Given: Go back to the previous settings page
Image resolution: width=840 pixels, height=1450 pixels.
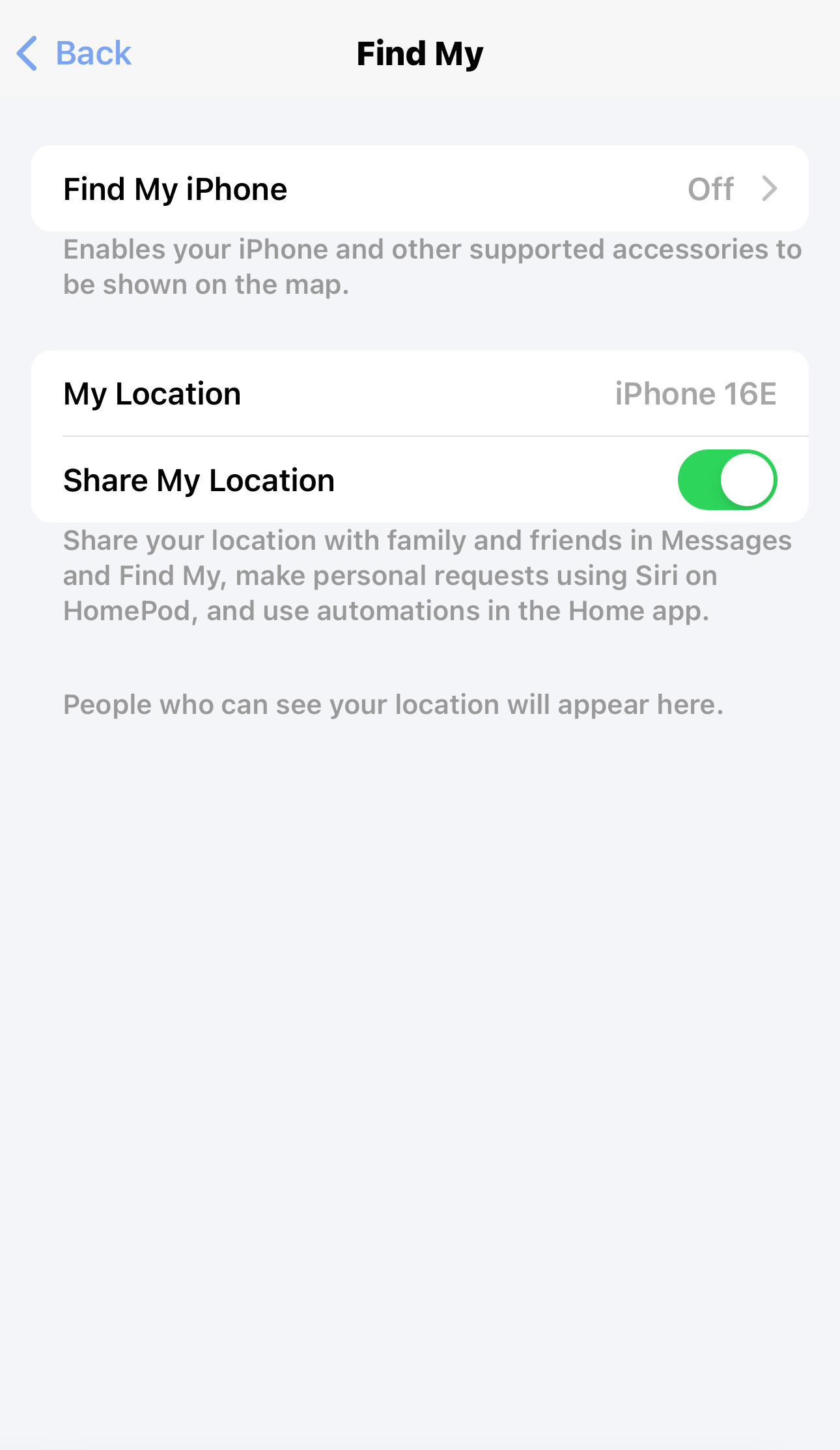Looking at the screenshot, I should [x=74, y=53].
